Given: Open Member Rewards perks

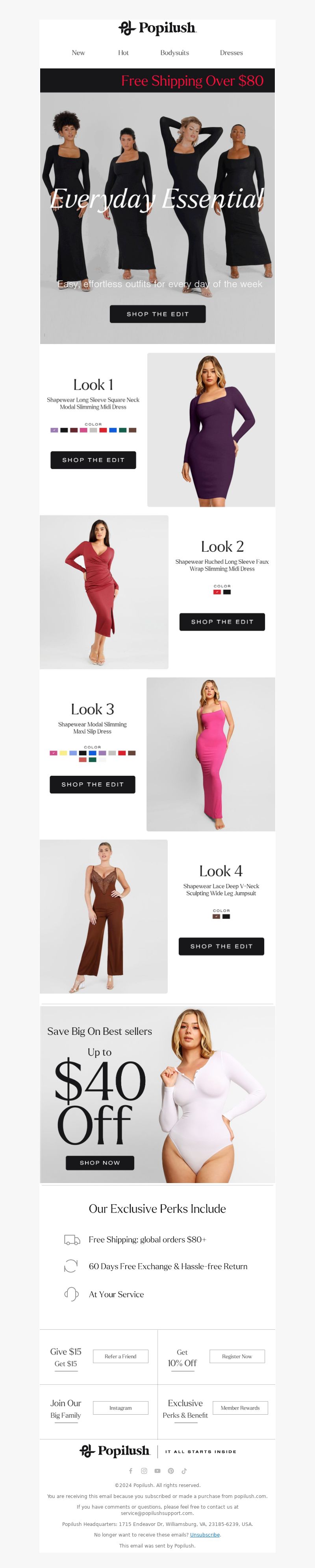Looking at the screenshot, I should pyautogui.click(x=240, y=1408).
